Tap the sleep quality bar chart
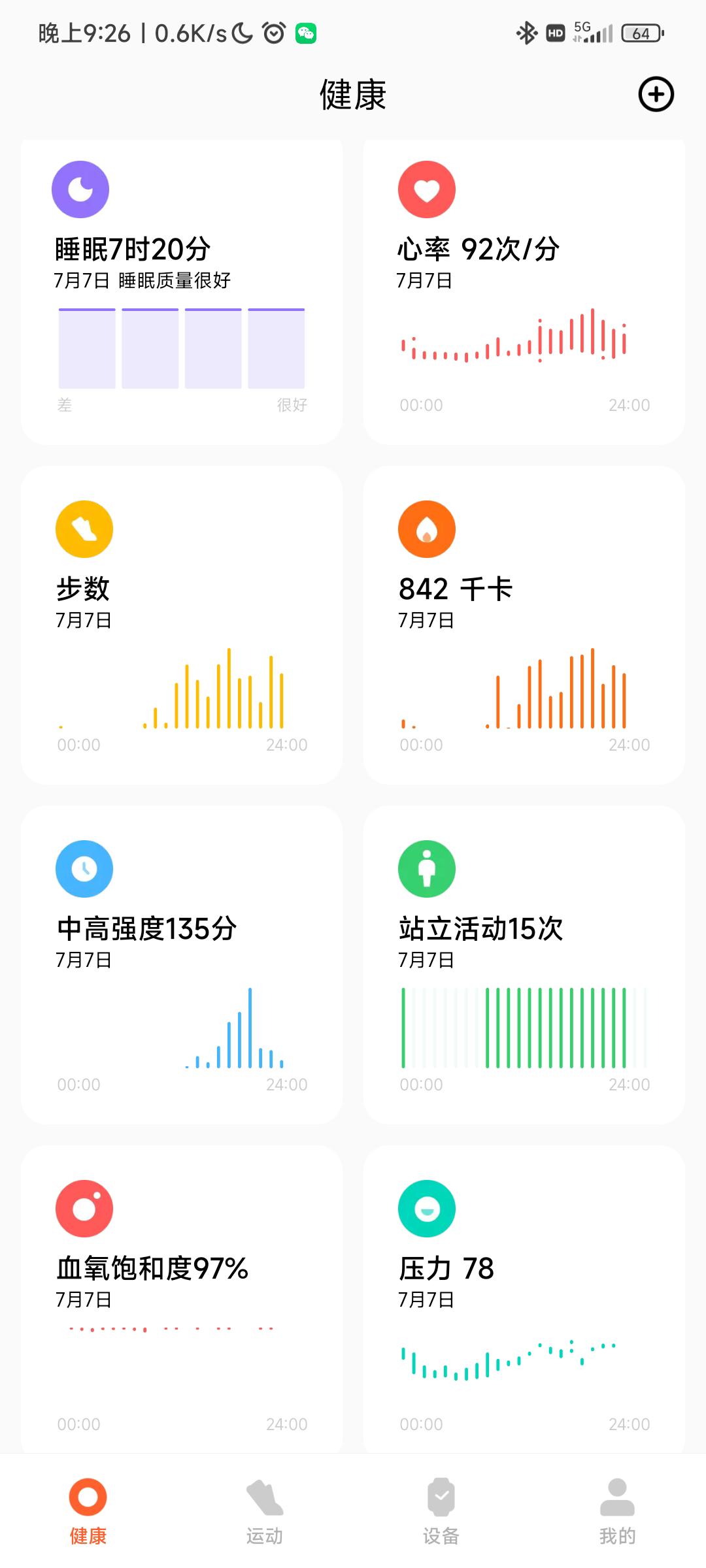Screen dimensions: 706x1568 [182, 346]
